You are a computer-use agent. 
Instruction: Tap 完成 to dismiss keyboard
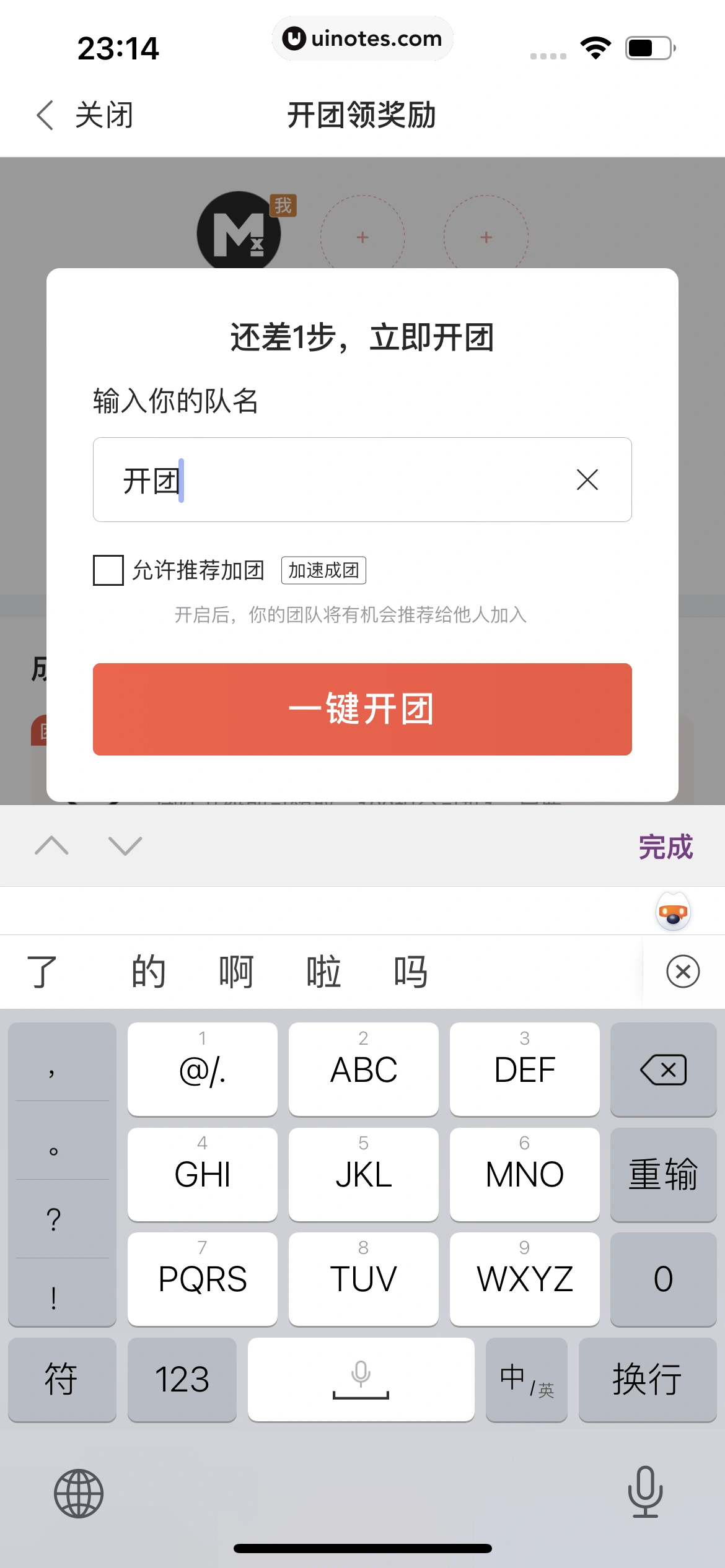(x=666, y=847)
